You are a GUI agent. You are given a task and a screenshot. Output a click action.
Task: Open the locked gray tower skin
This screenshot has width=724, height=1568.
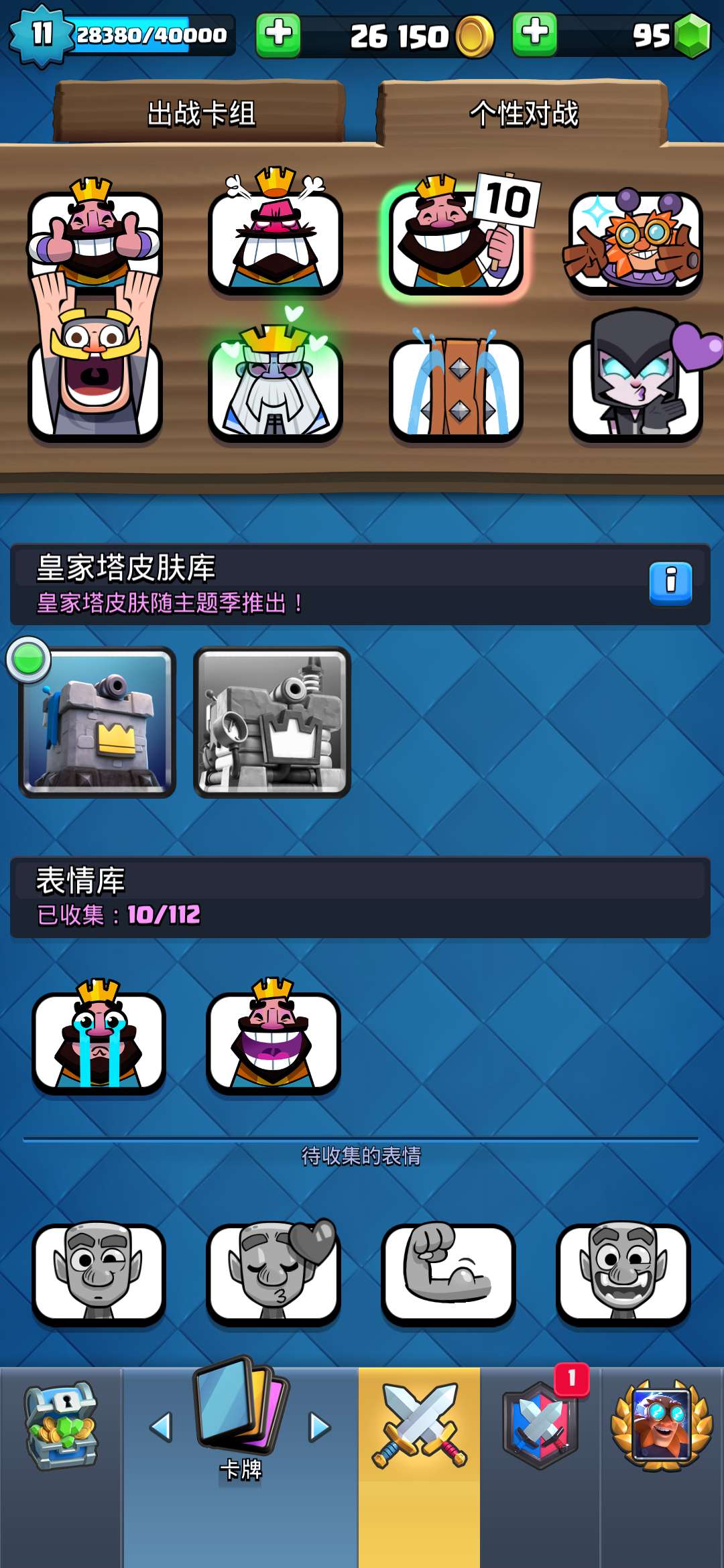coord(272,722)
